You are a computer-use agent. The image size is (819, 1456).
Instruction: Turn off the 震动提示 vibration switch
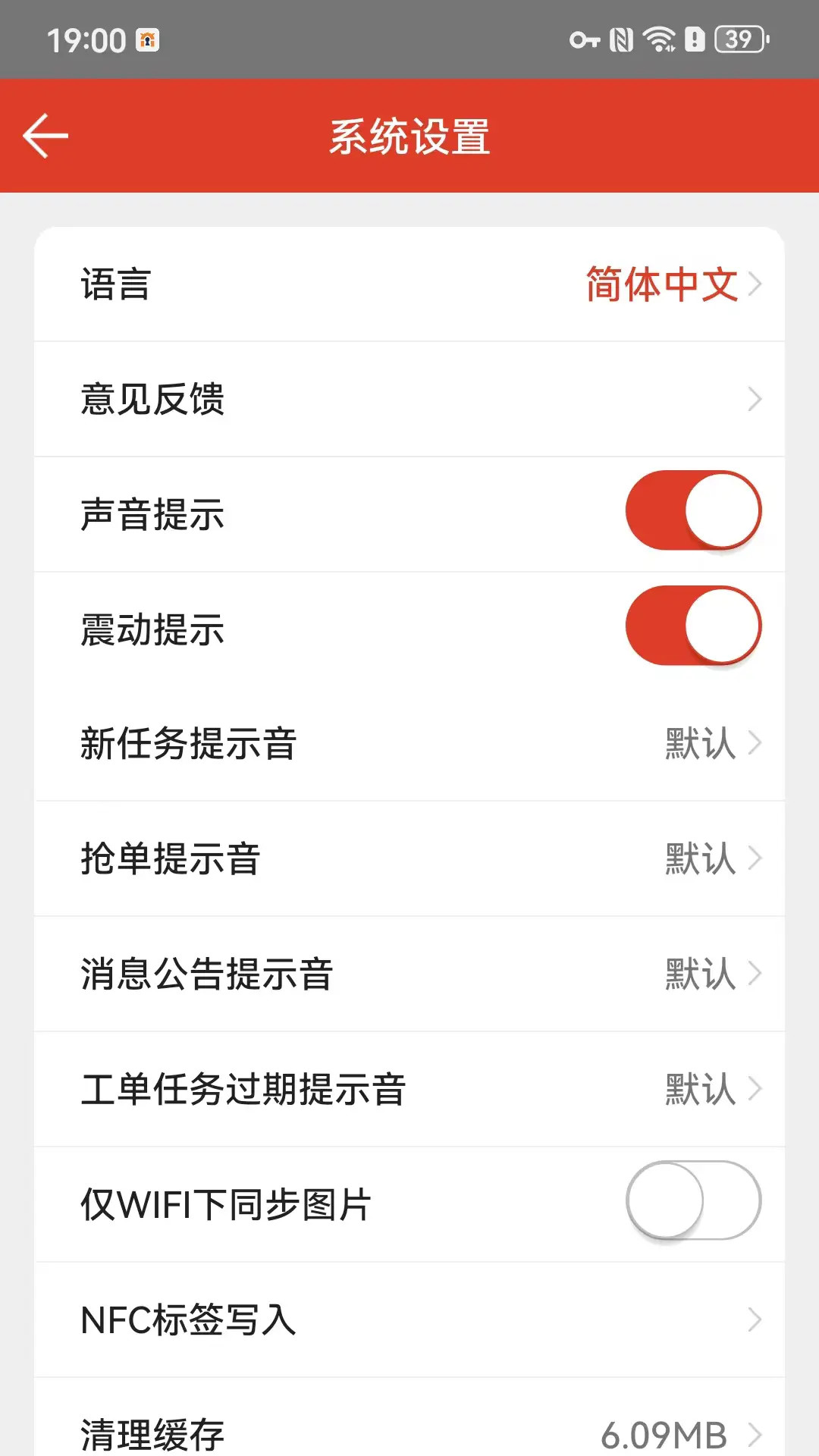coord(694,627)
